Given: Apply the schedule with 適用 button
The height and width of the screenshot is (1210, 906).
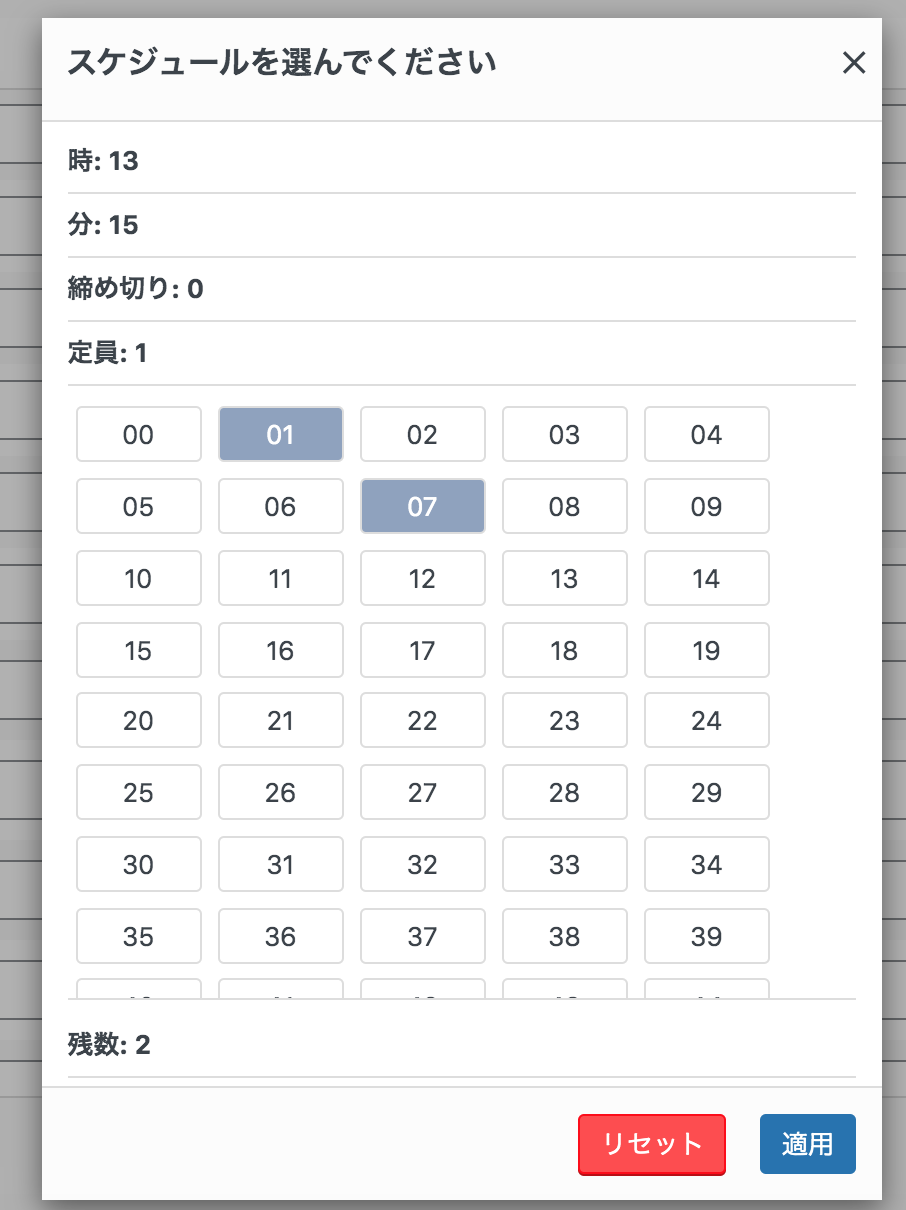Looking at the screenshot, I should click(x=807, y=1144).
